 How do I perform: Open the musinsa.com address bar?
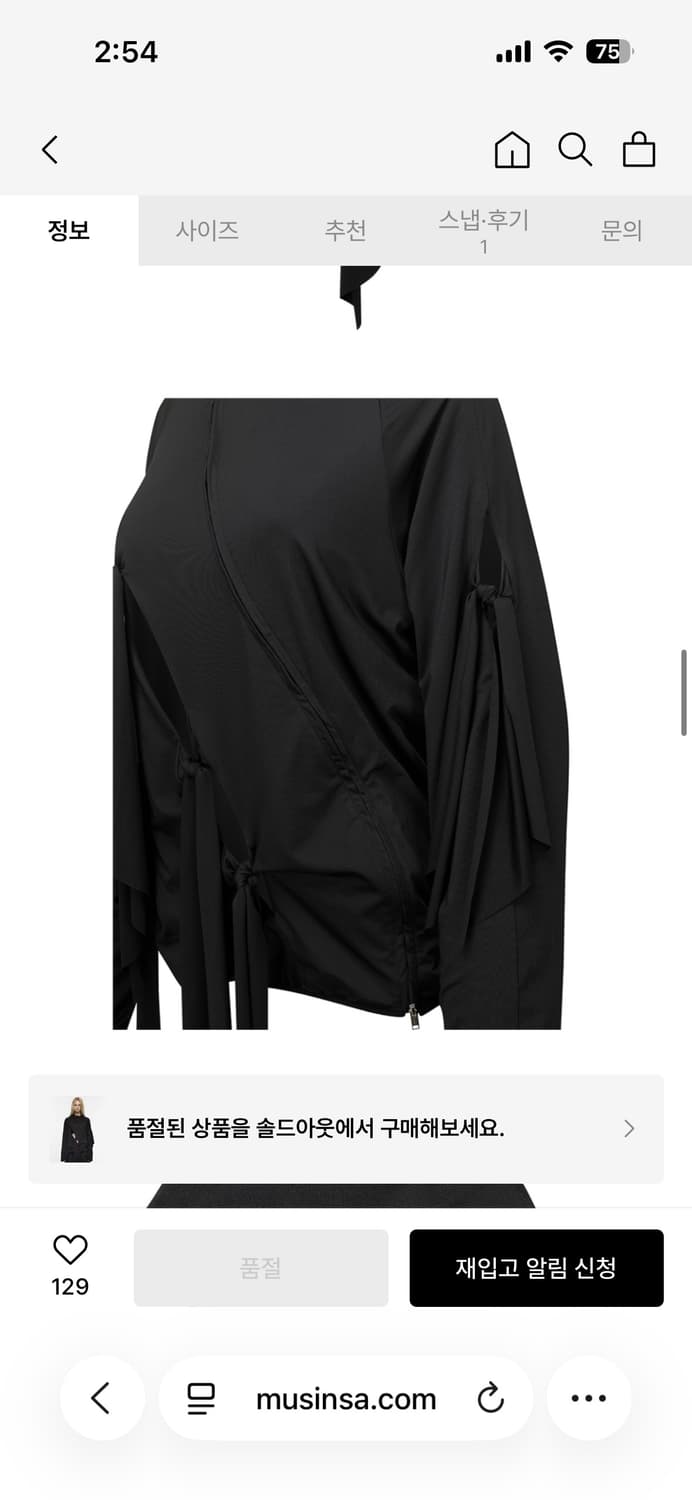pos(345,1398)
